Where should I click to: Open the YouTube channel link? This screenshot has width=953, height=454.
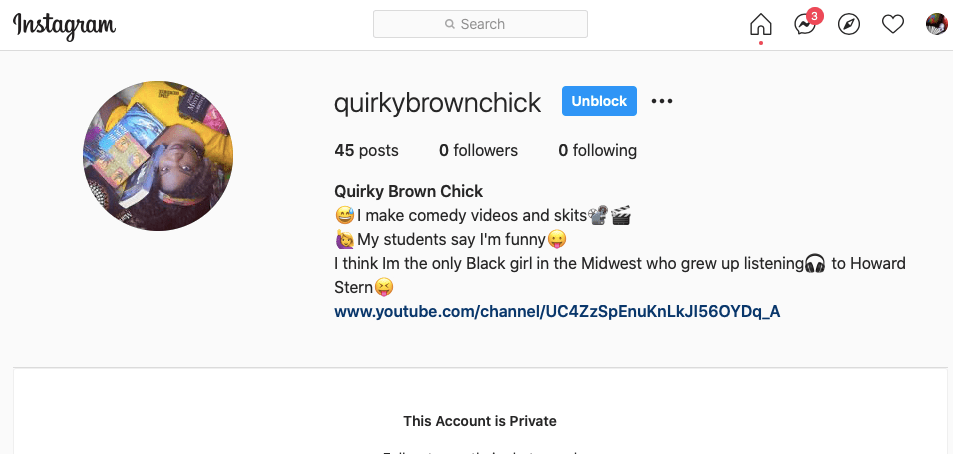click(x=557, y=311)
